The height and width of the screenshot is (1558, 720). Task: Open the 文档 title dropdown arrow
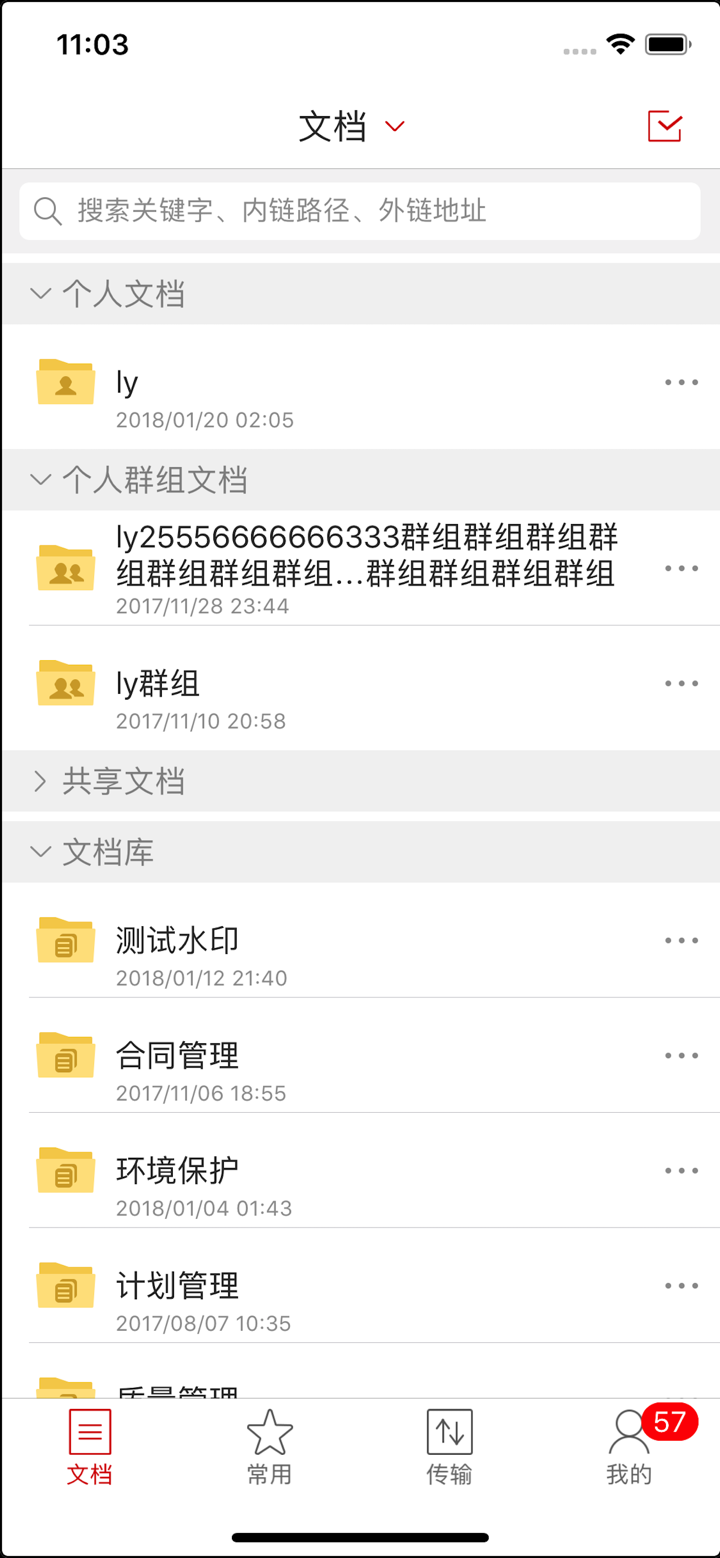click(x=394, y=126)
